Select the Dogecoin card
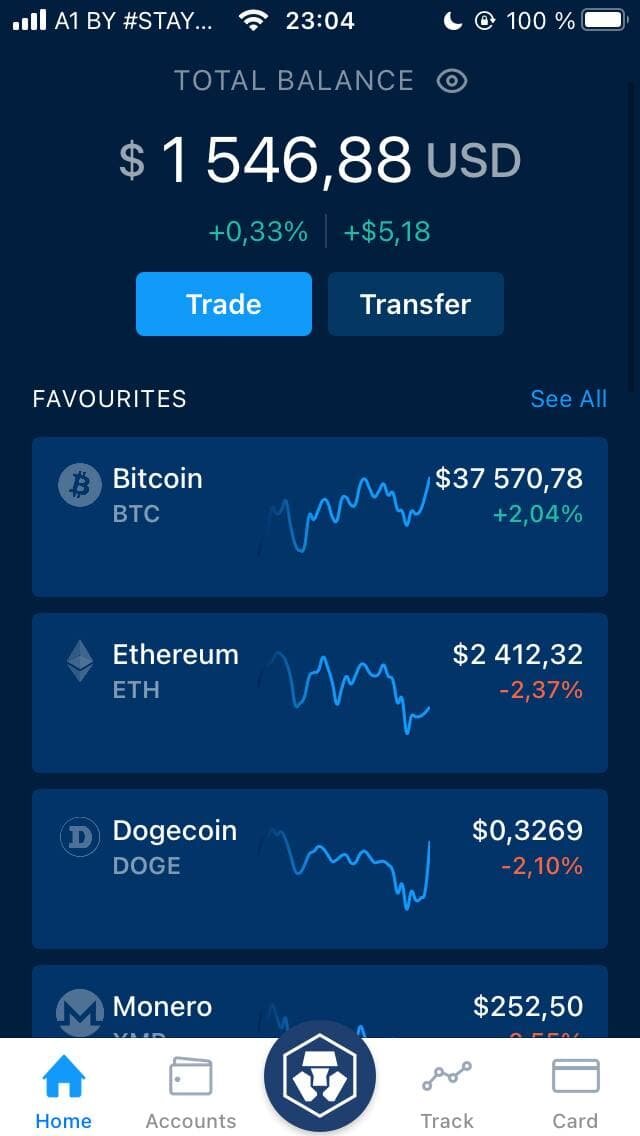 coord(320,868)
